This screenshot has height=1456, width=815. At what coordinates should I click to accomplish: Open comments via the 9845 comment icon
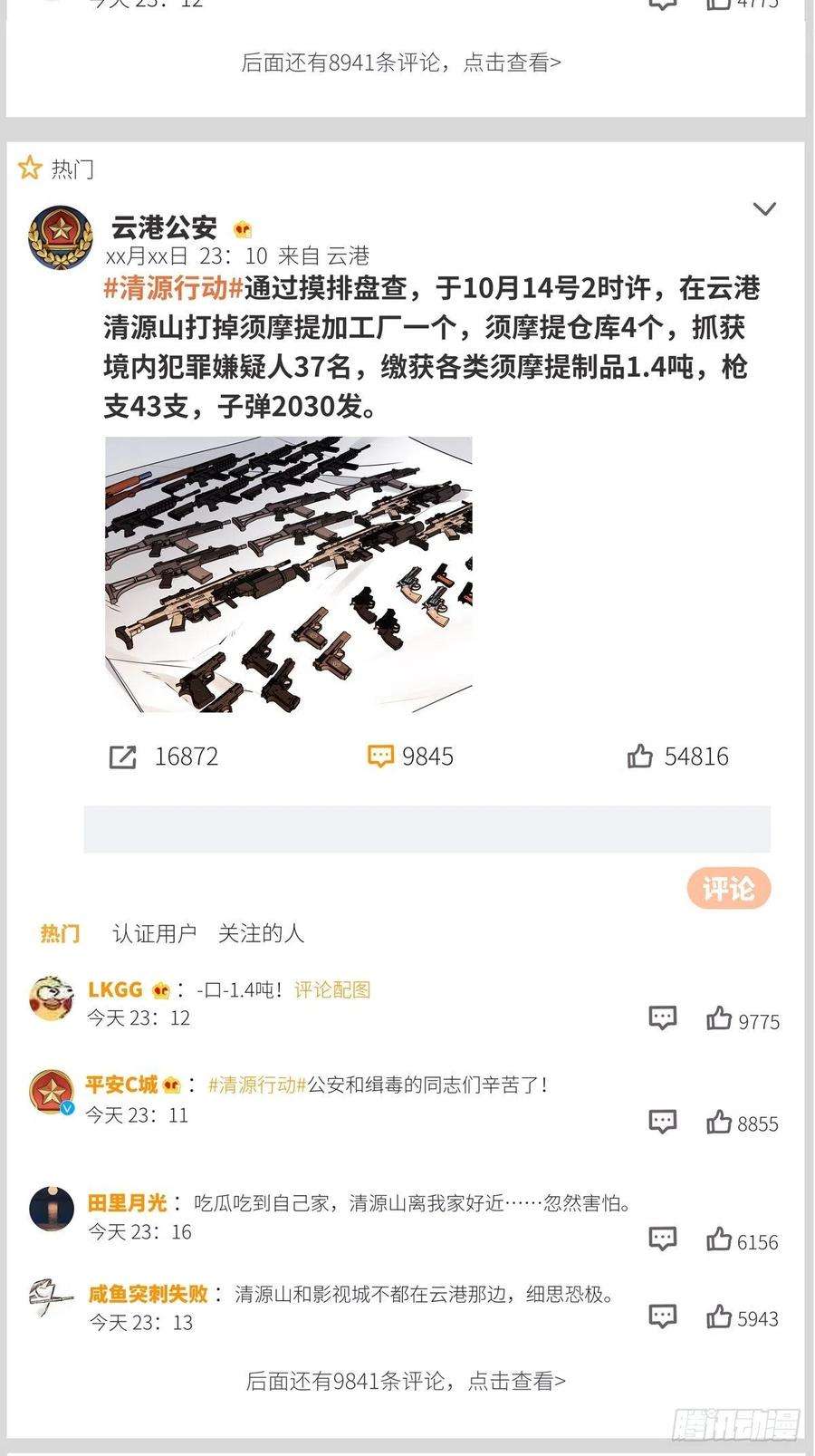pos(381,754)
